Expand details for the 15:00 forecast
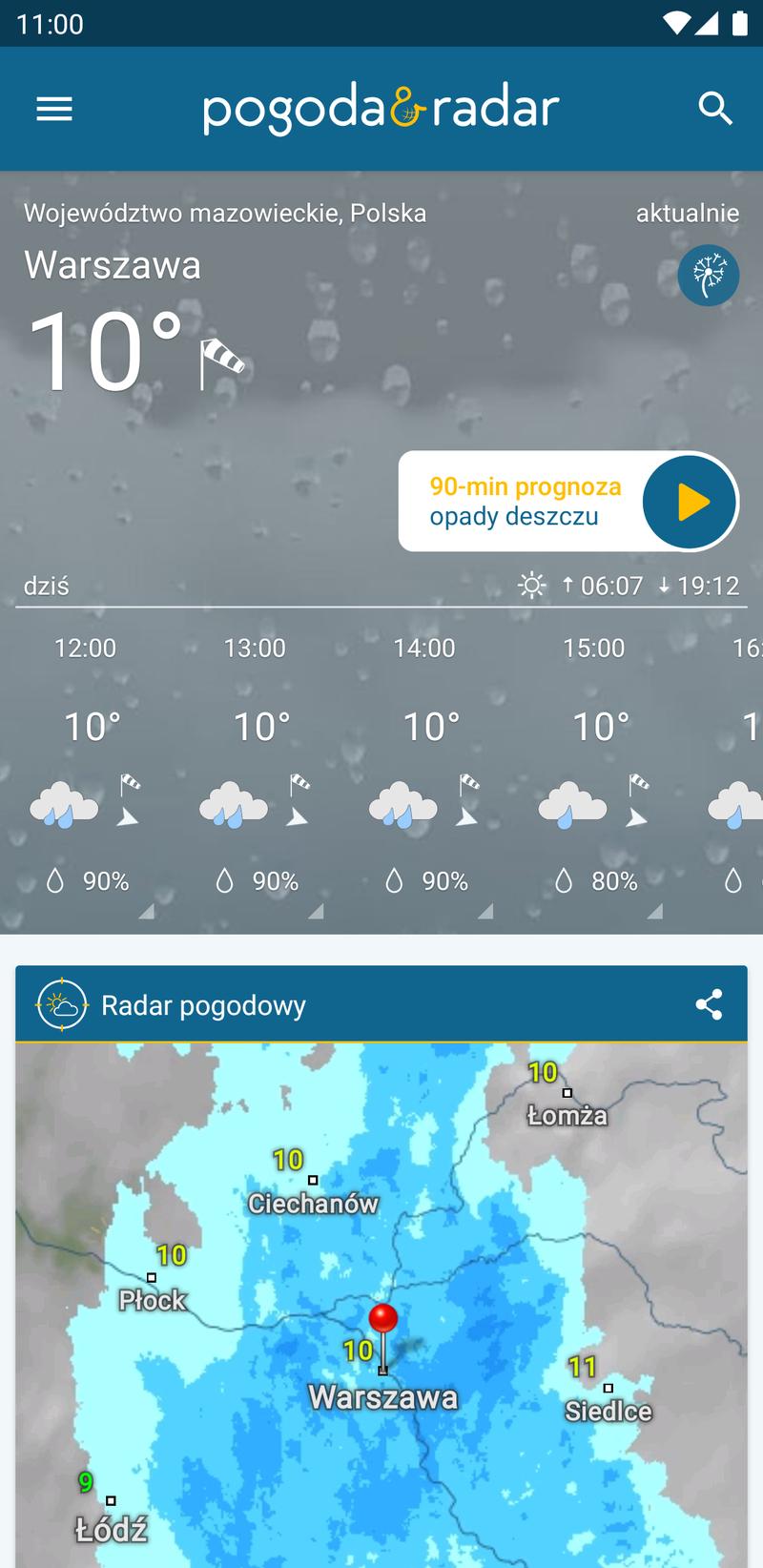The height and width of the screenshot is (1568, 763). pos(654,911)
